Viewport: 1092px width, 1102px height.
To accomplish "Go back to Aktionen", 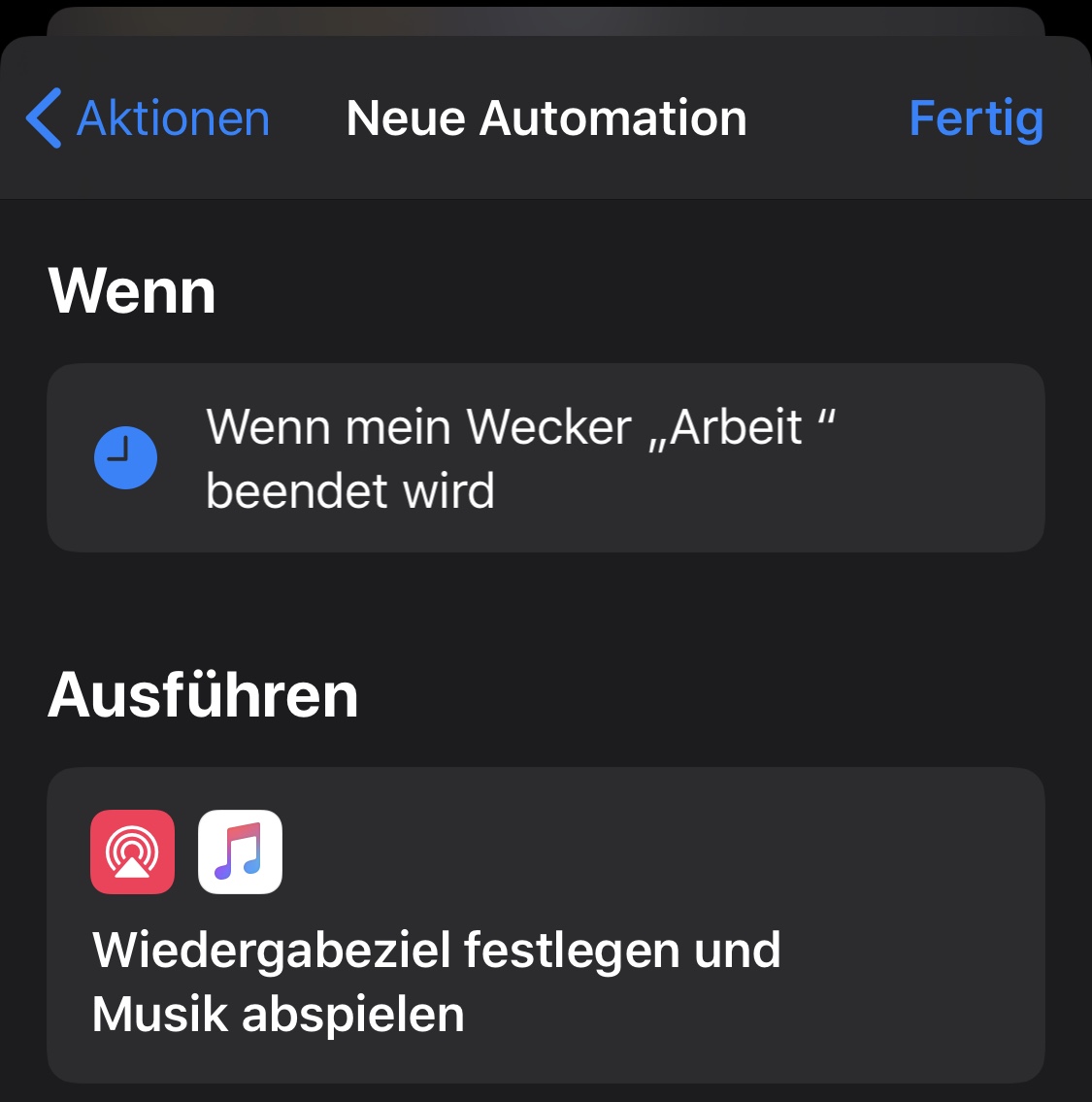I will point(149,118).
